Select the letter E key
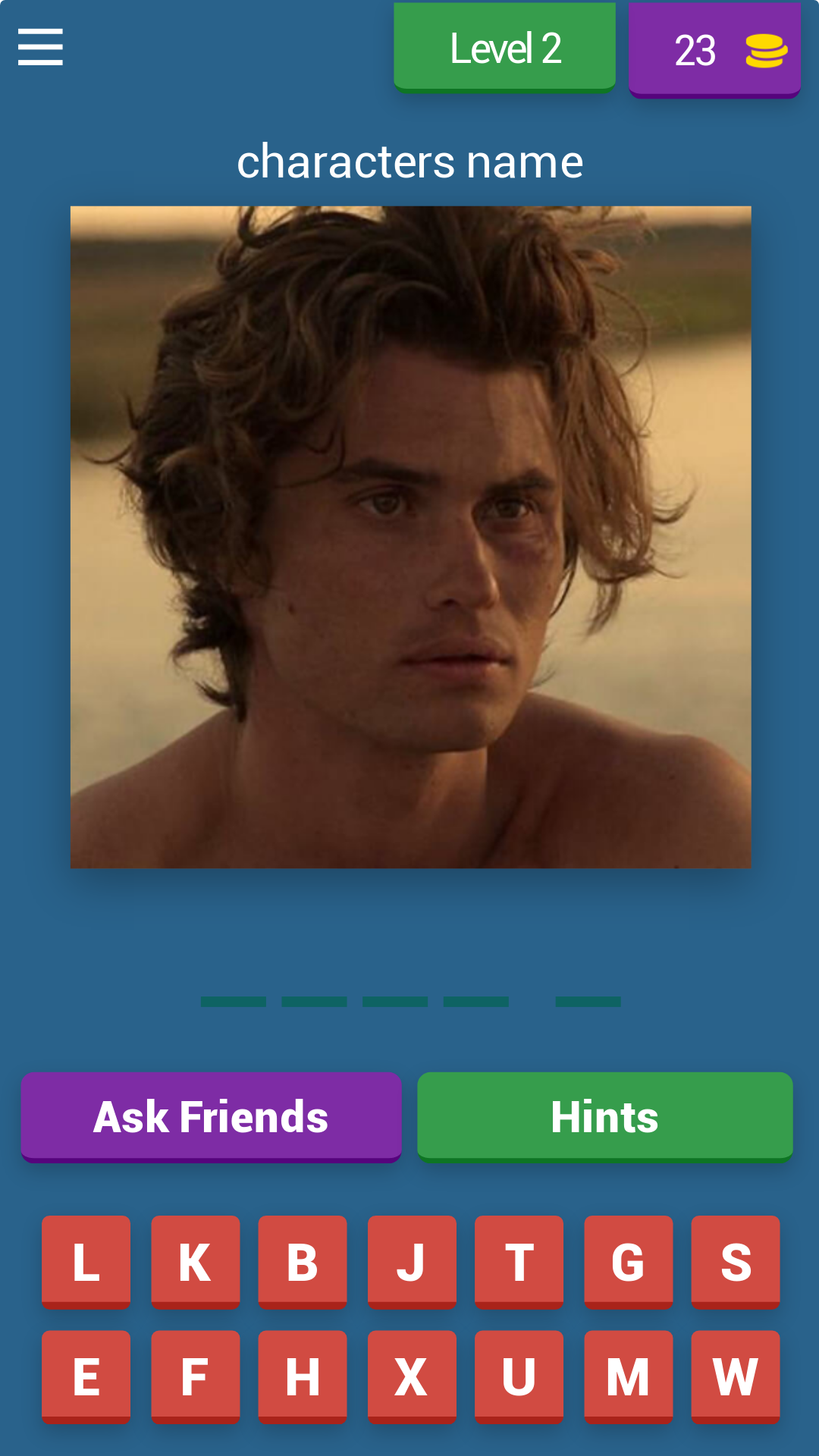Viewport: 819px width, 1456px height. 86,1374
